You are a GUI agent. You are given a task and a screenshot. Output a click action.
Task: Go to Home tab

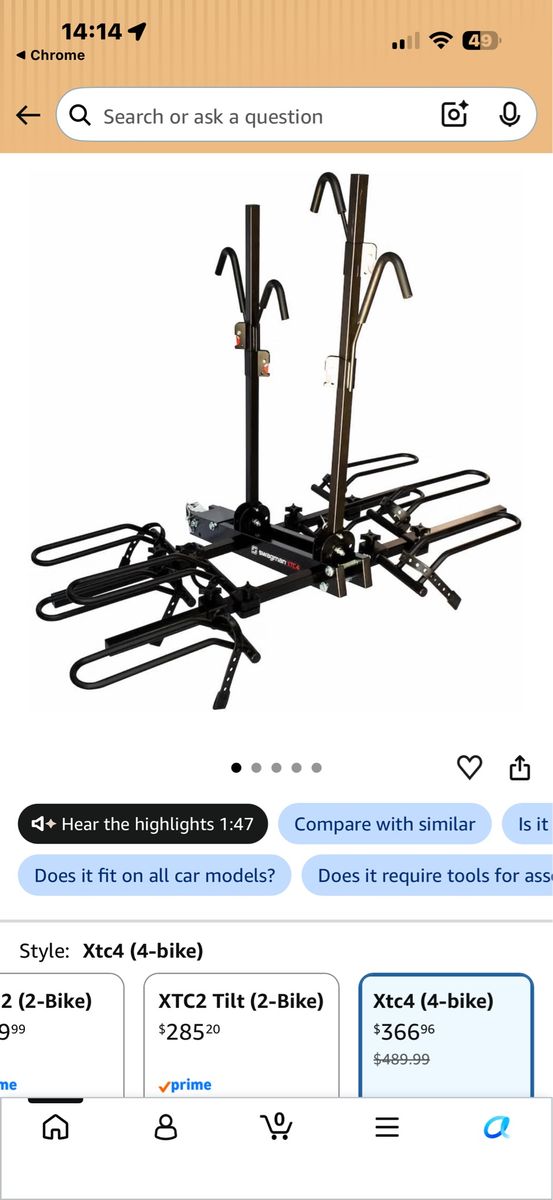56,1128
